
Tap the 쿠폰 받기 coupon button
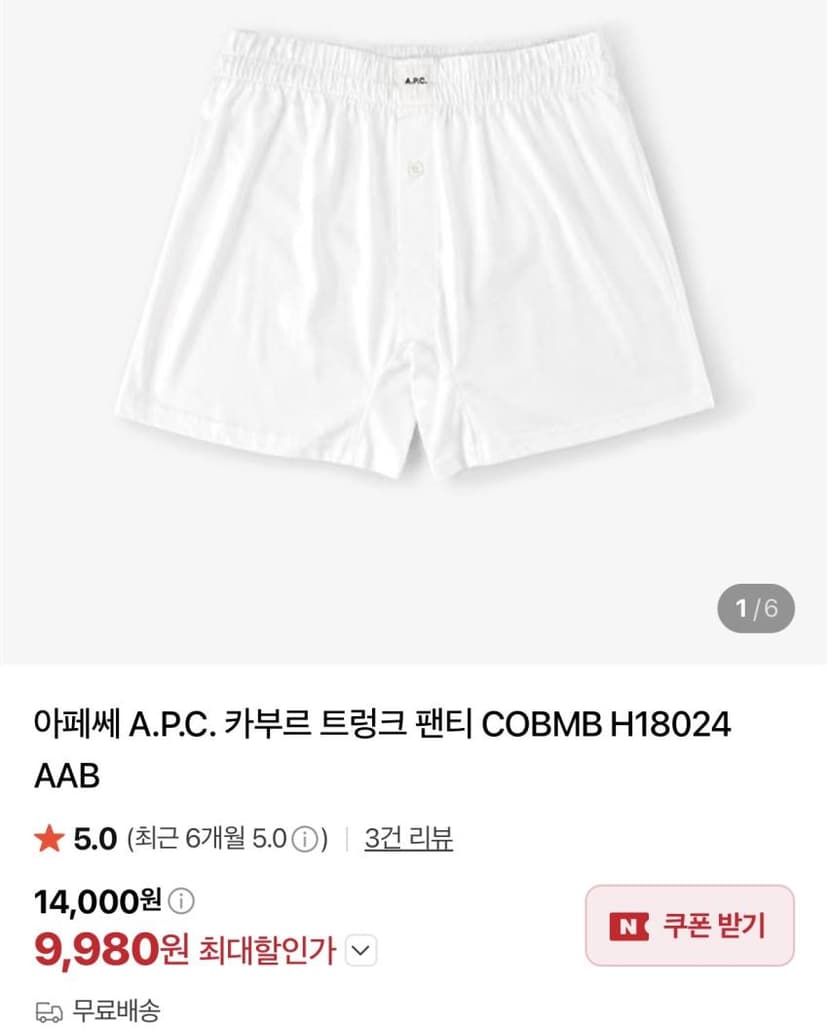click(x=689, y=925)
